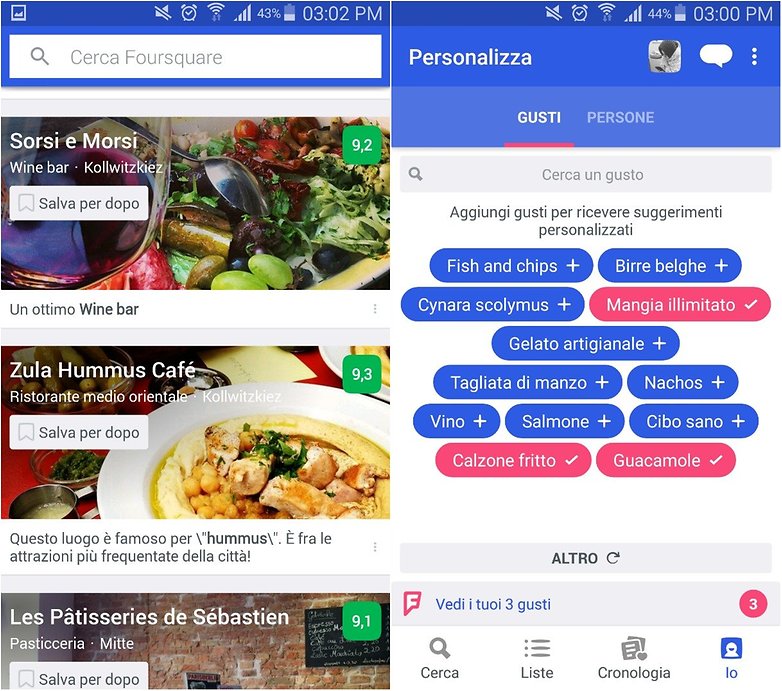
Task: Open the Cronologia tab
Action: [634, 659]
